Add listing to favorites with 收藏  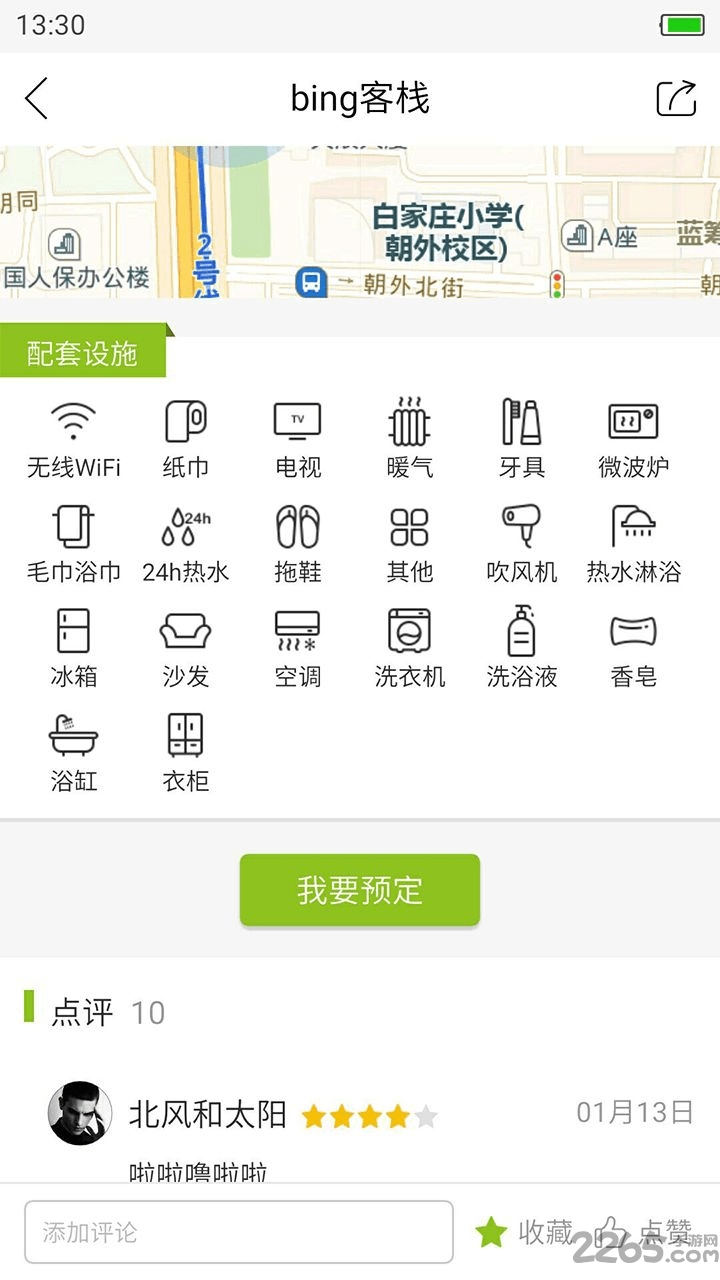pos(524,1232)
